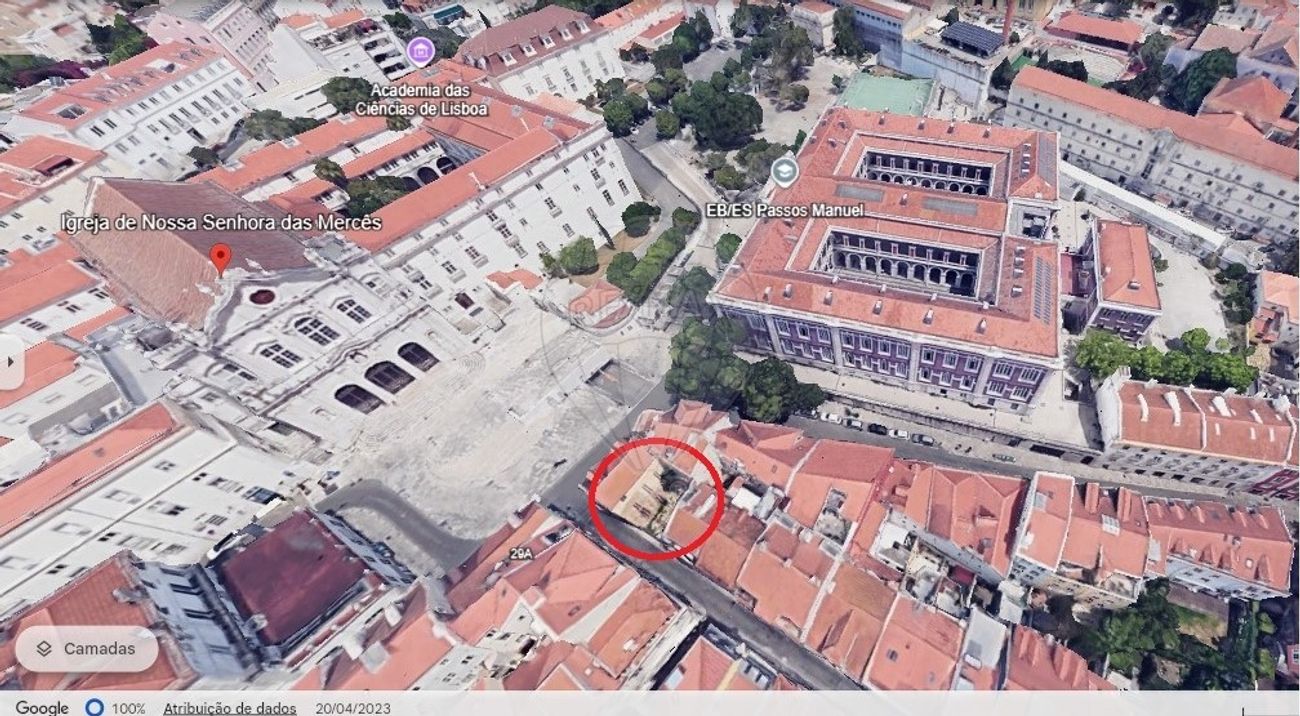Open the Academia das Ciências de Lisboa marker
Viewport: 1300px width, 716px height.
pos(421,50)
